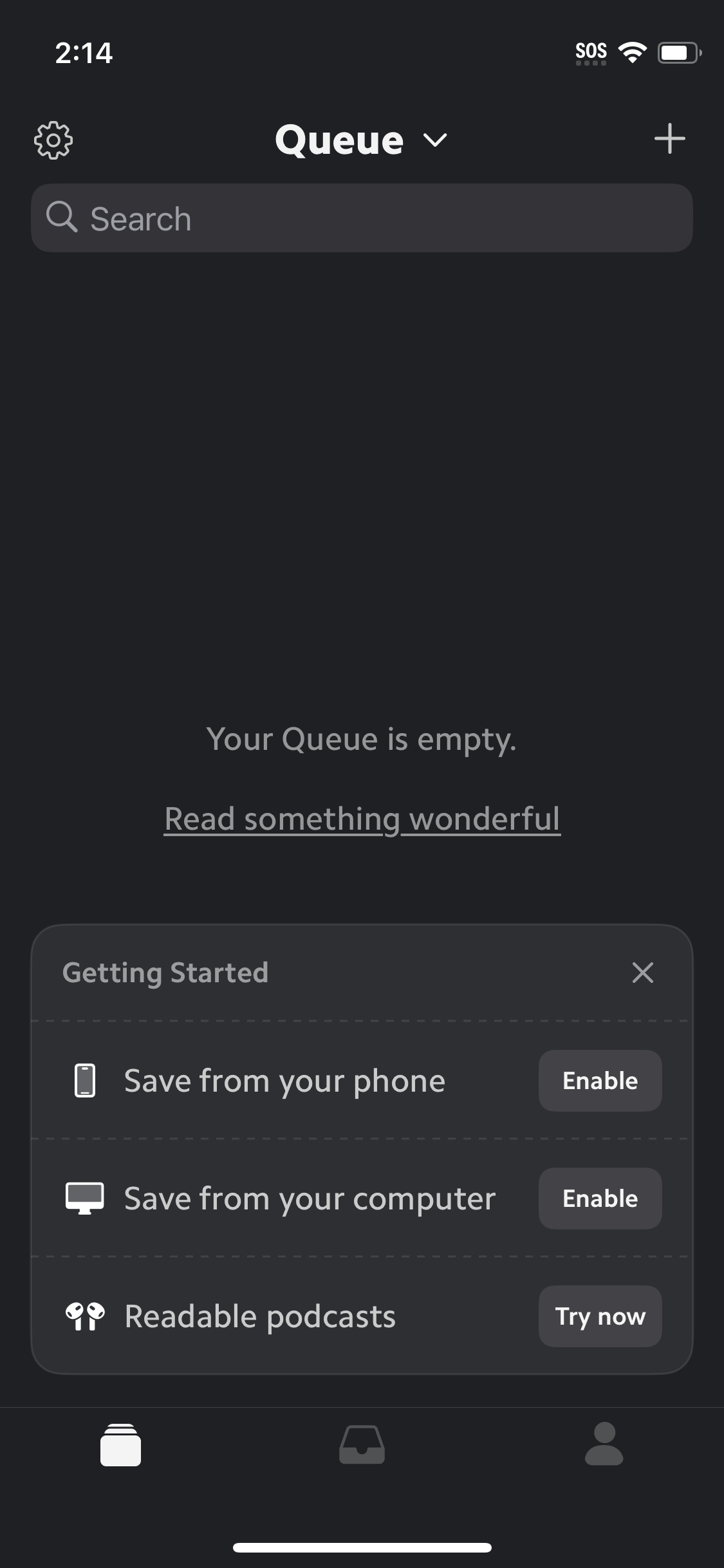Dismiss the Getting Started card
724x1568 pixels.
[x=643, y=973]
